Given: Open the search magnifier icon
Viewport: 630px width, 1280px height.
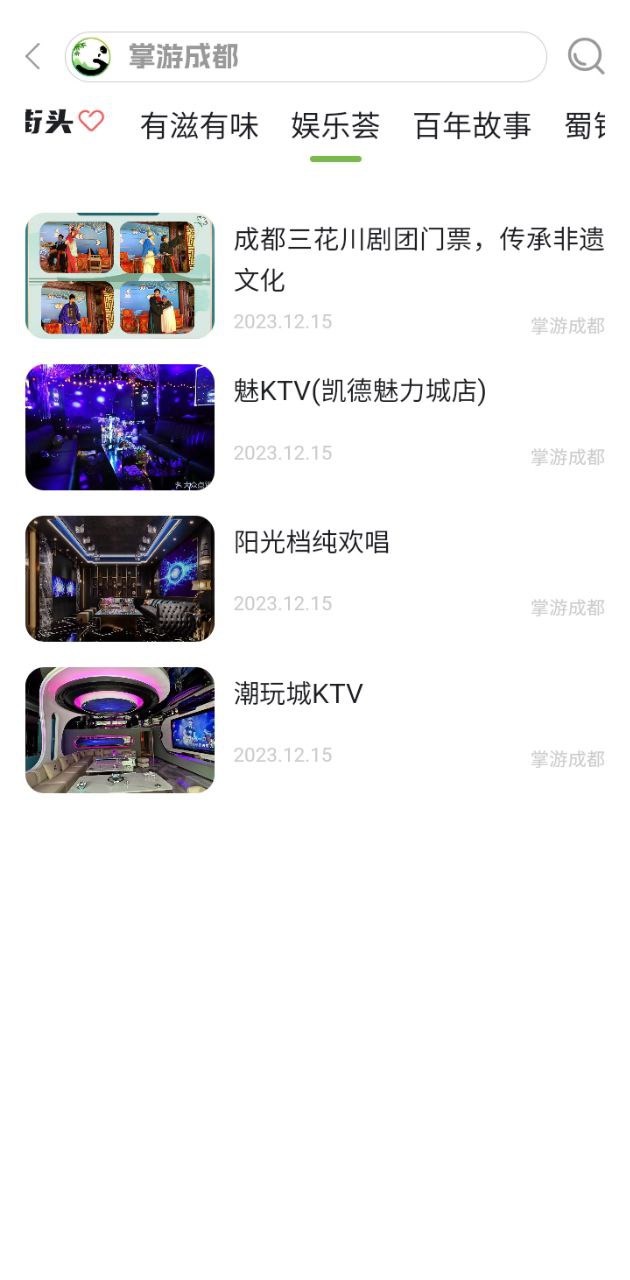Looking at the screenshot, I should pos(585,56).
